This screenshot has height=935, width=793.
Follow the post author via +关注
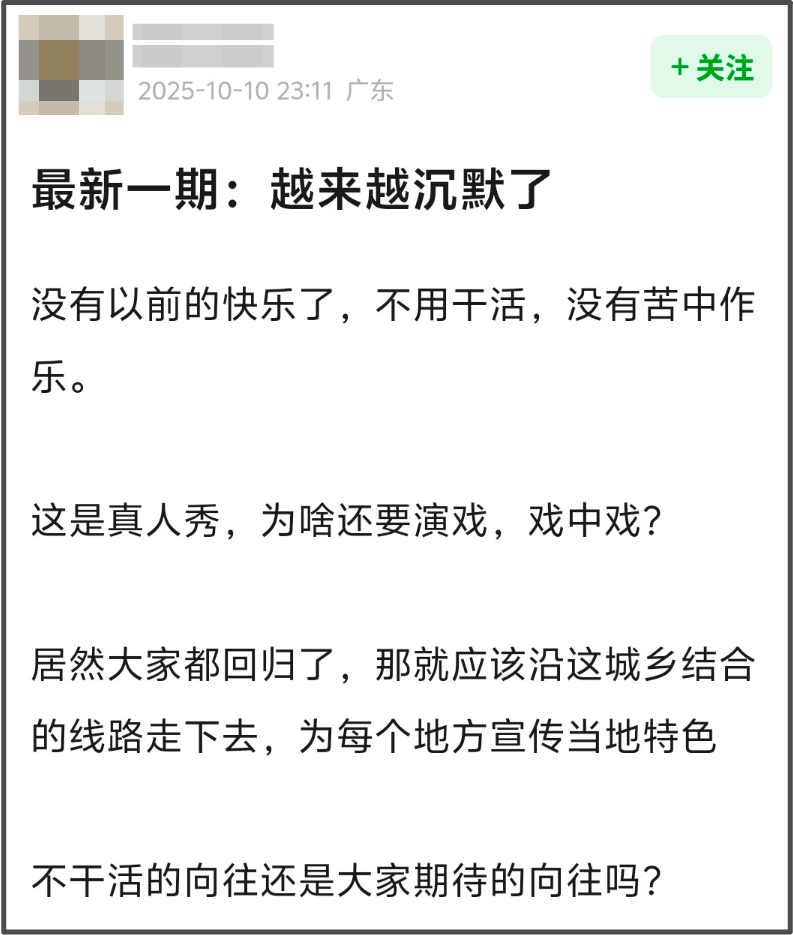(711, 67)
